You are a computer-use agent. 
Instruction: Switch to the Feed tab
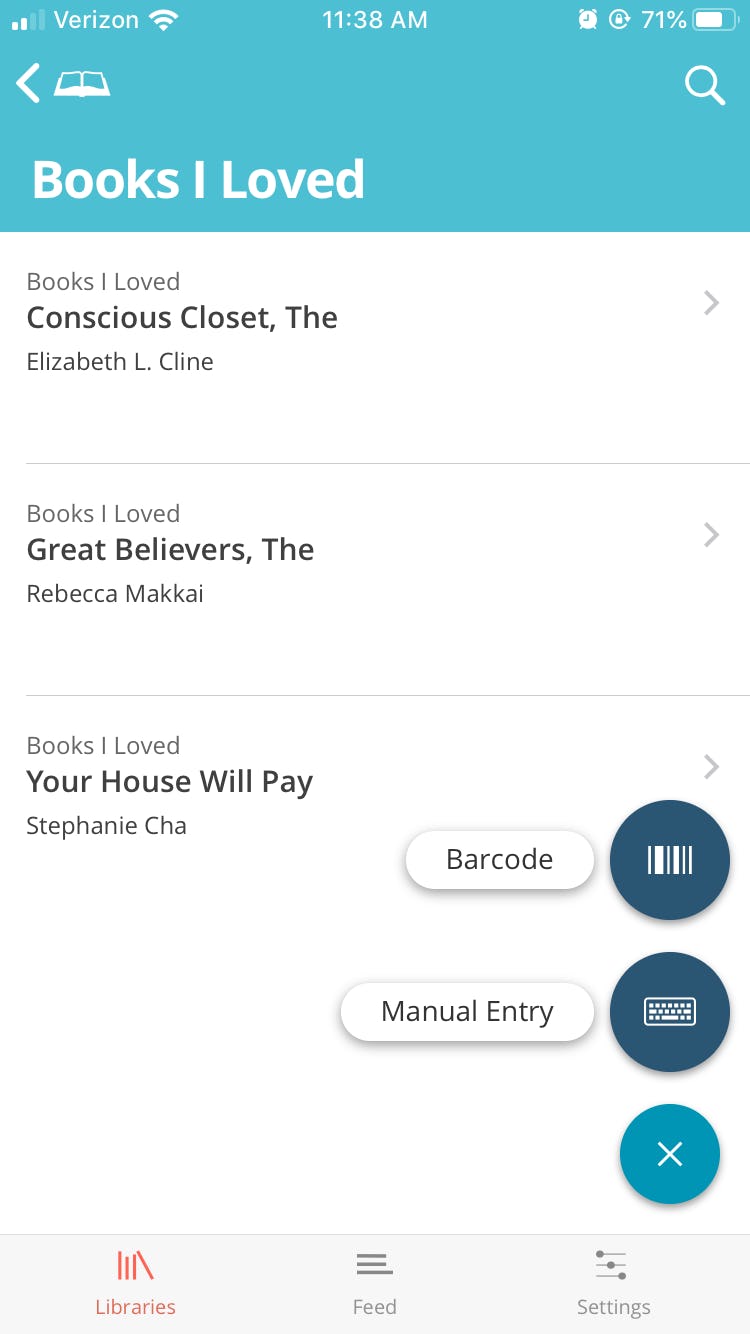pyautogui.click(x=374, y=1284)
